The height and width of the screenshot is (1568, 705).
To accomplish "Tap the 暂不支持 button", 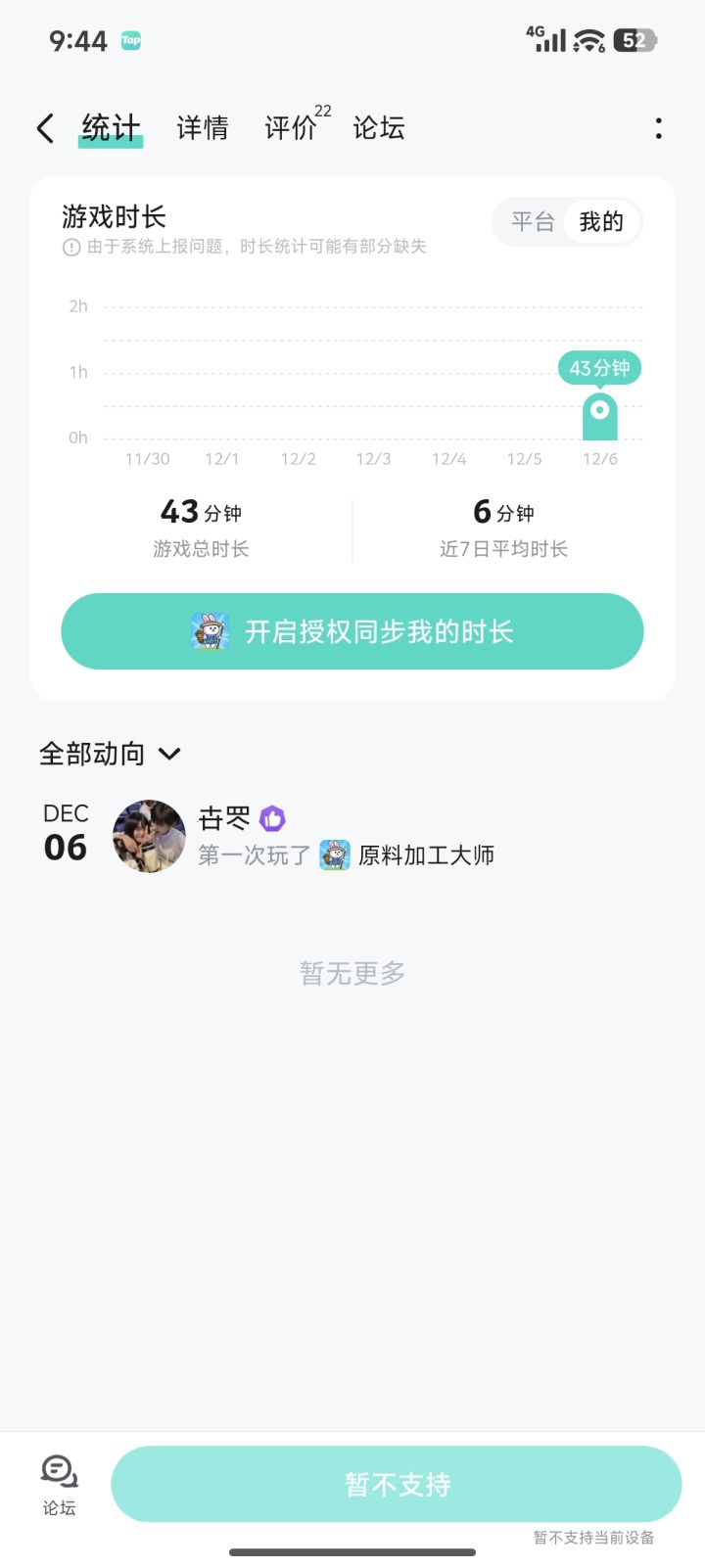I will [397, 1484].
